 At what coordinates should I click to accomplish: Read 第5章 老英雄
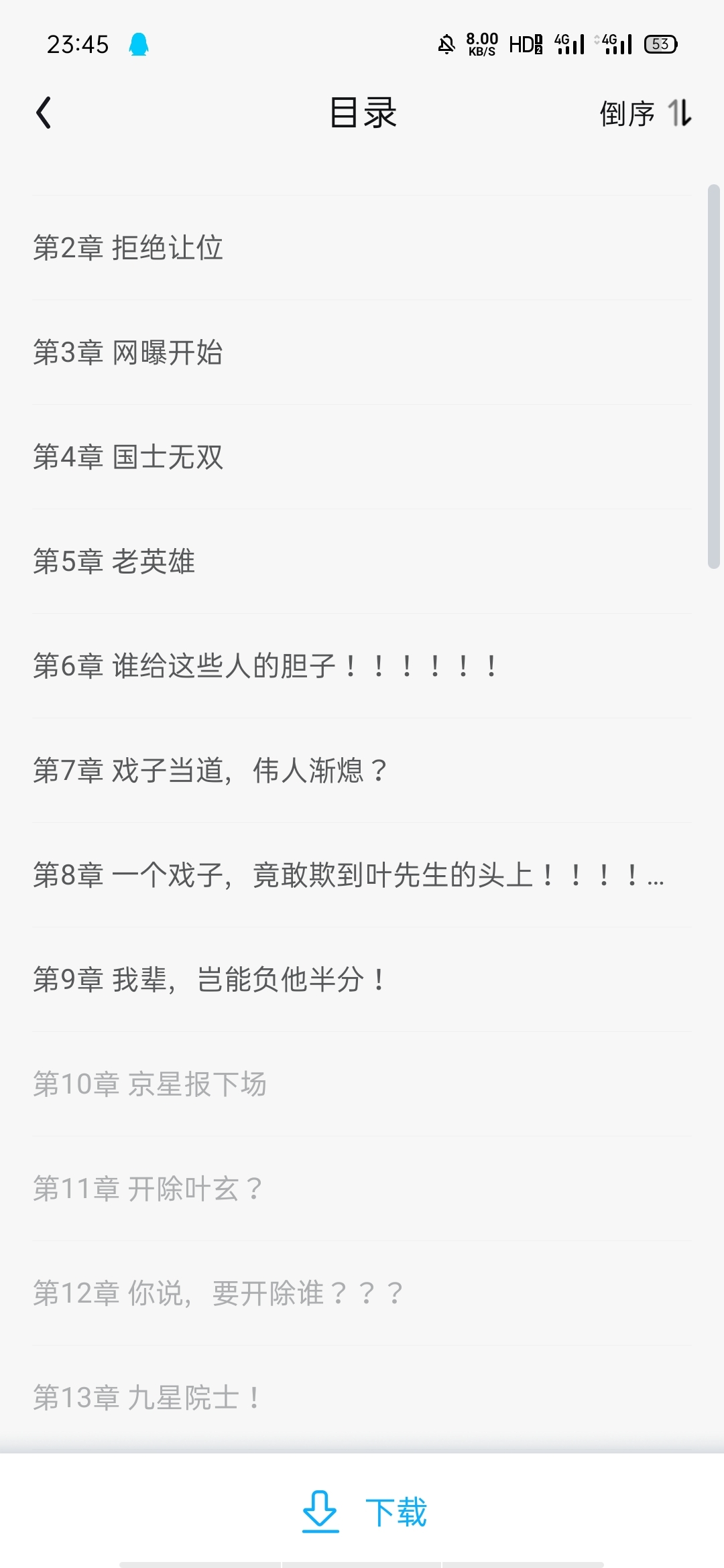362,562
